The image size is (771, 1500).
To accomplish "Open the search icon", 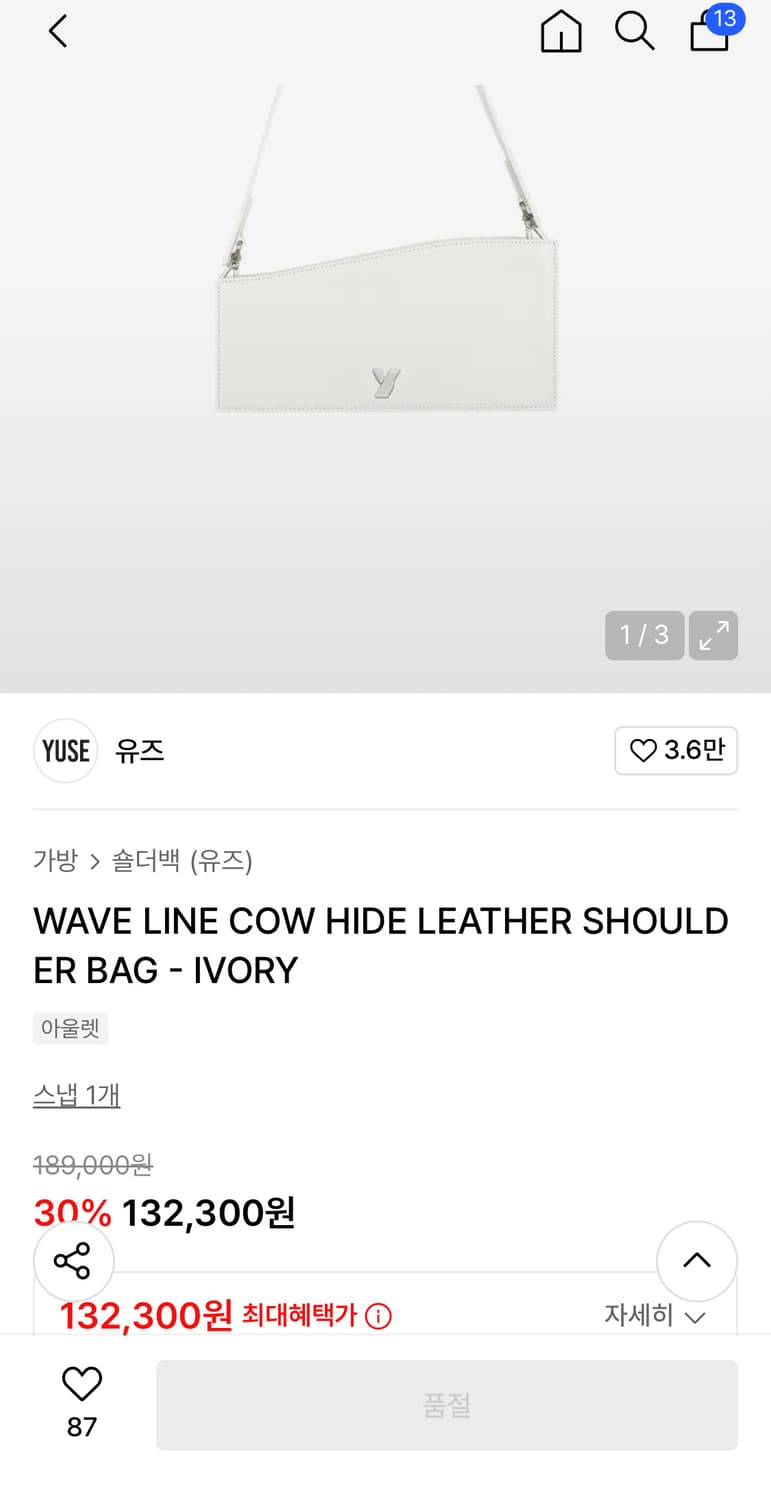I will click(x=635, y=31).
